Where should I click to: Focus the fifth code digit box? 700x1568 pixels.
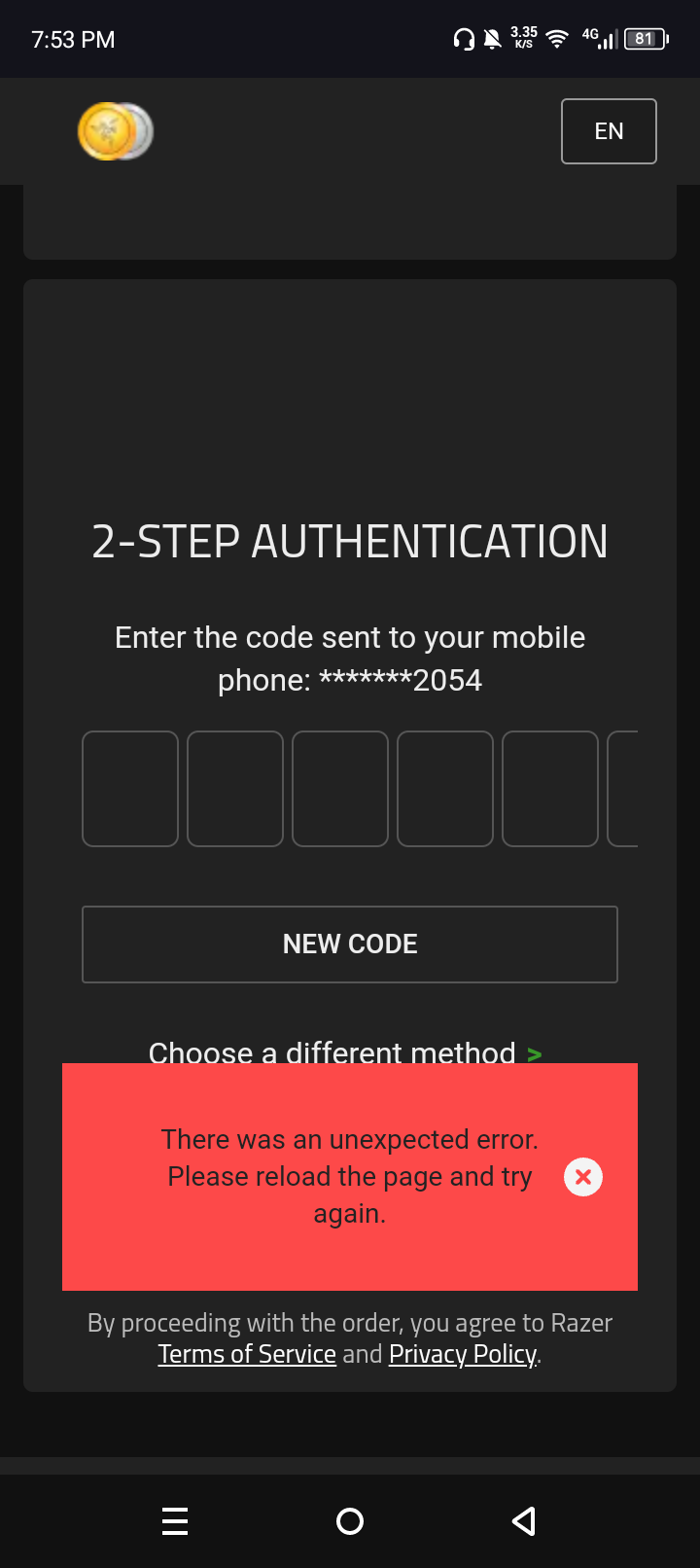550,789
